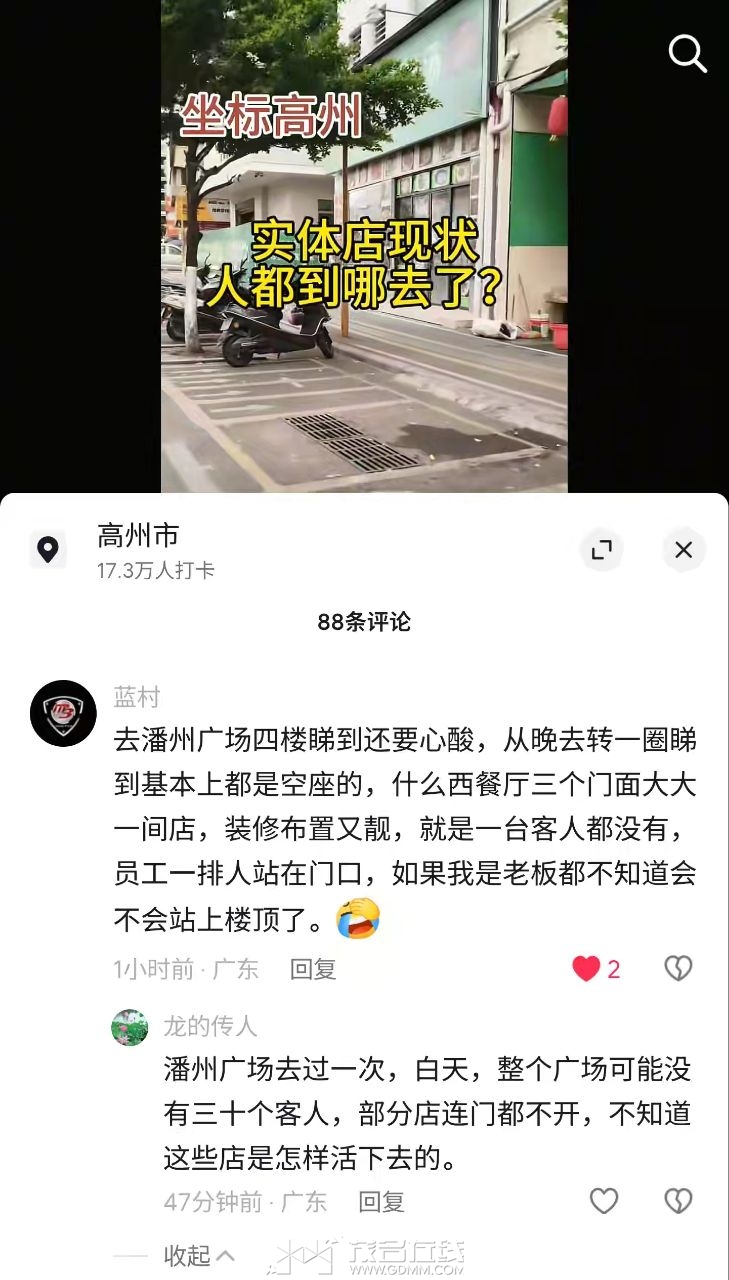Close the comments panel
The image size is (729, 1280).
click(684, 550)
